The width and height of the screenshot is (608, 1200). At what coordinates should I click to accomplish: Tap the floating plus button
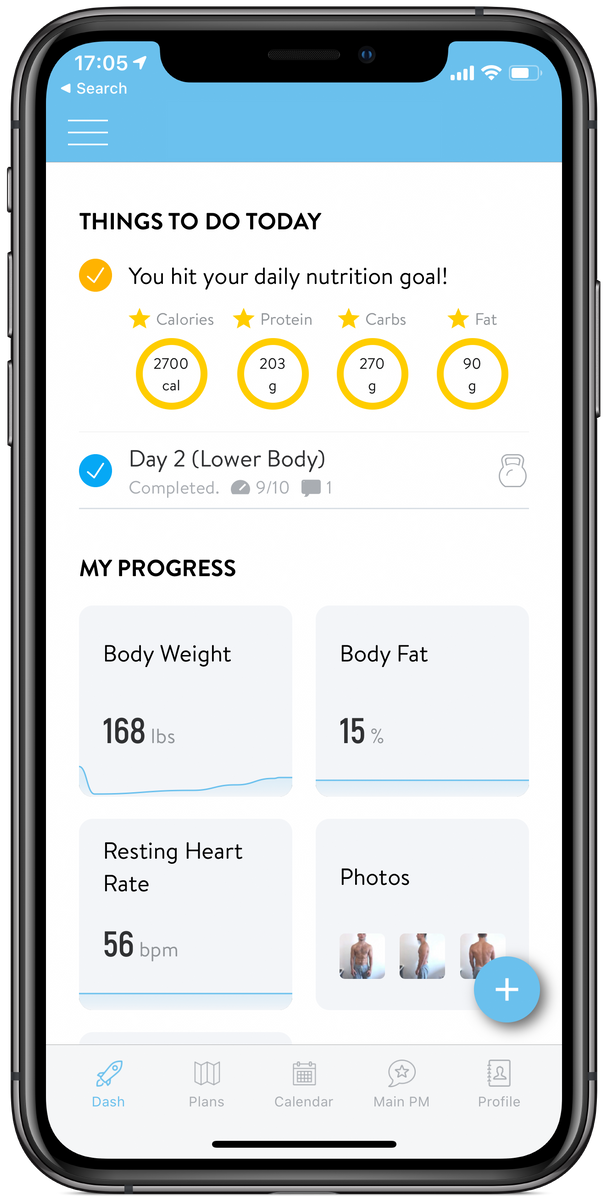[x=507, y=990]
